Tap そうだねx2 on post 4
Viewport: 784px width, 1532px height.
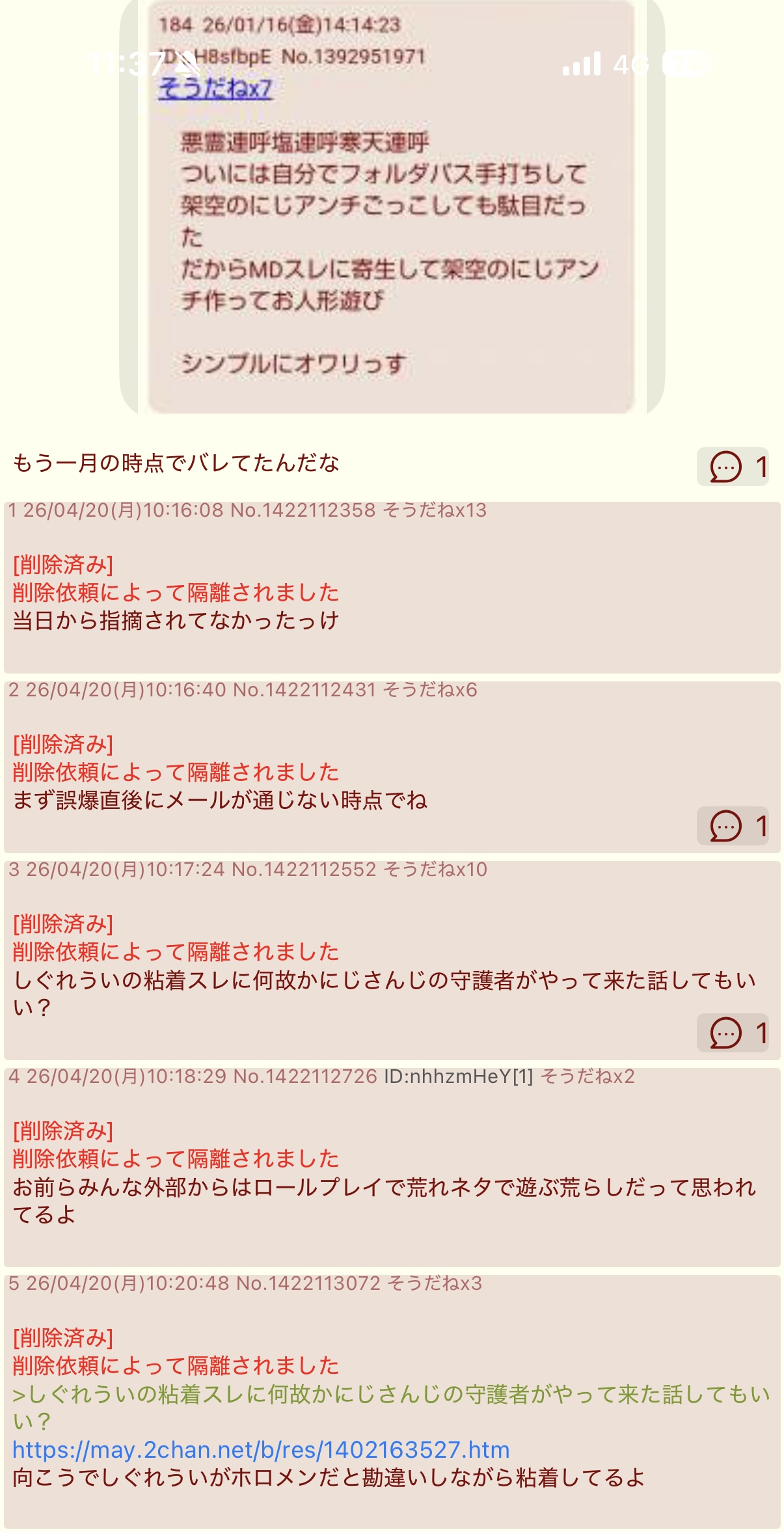tap(588, 1076)
